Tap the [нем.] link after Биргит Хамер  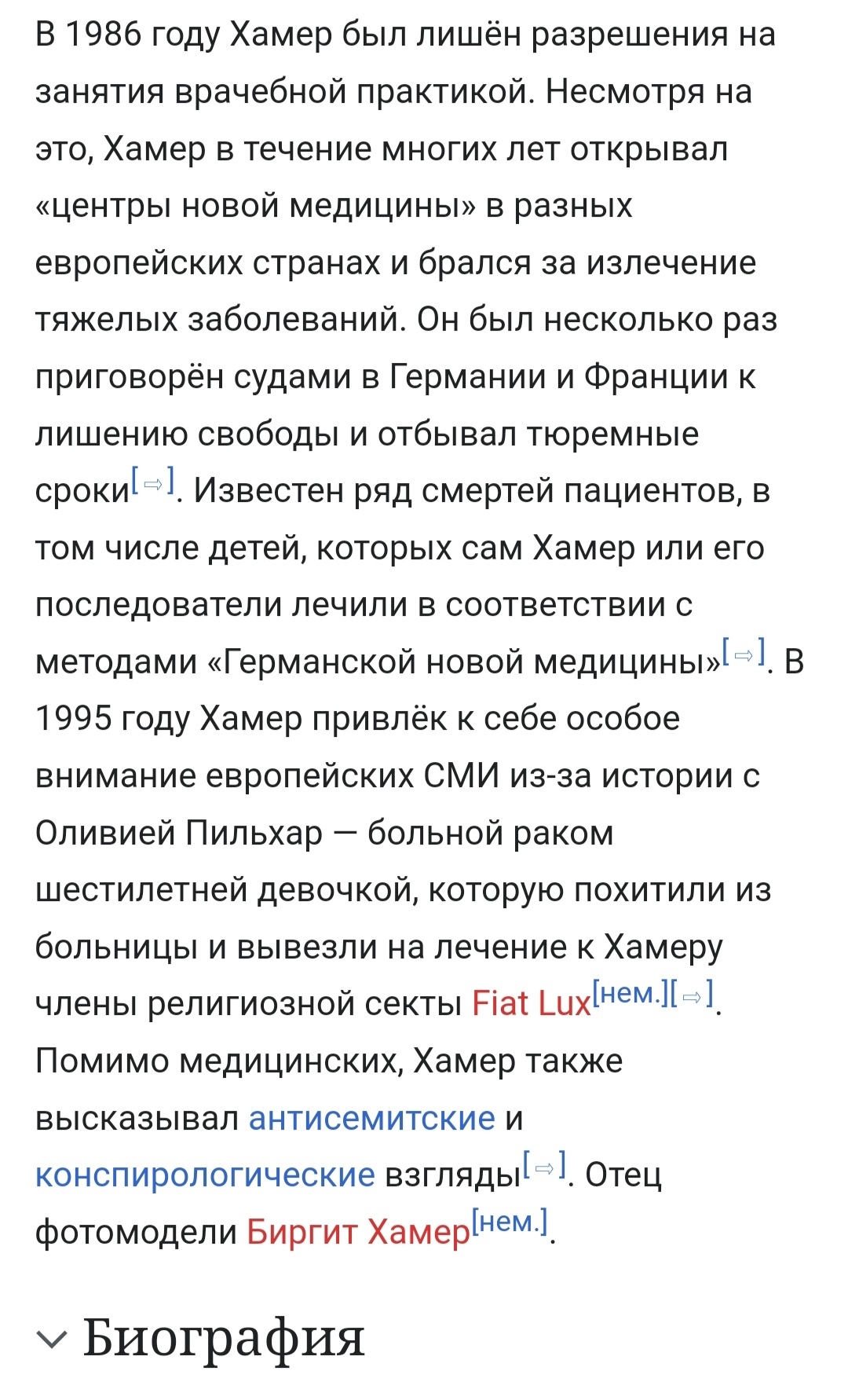tap(510, 1222)
